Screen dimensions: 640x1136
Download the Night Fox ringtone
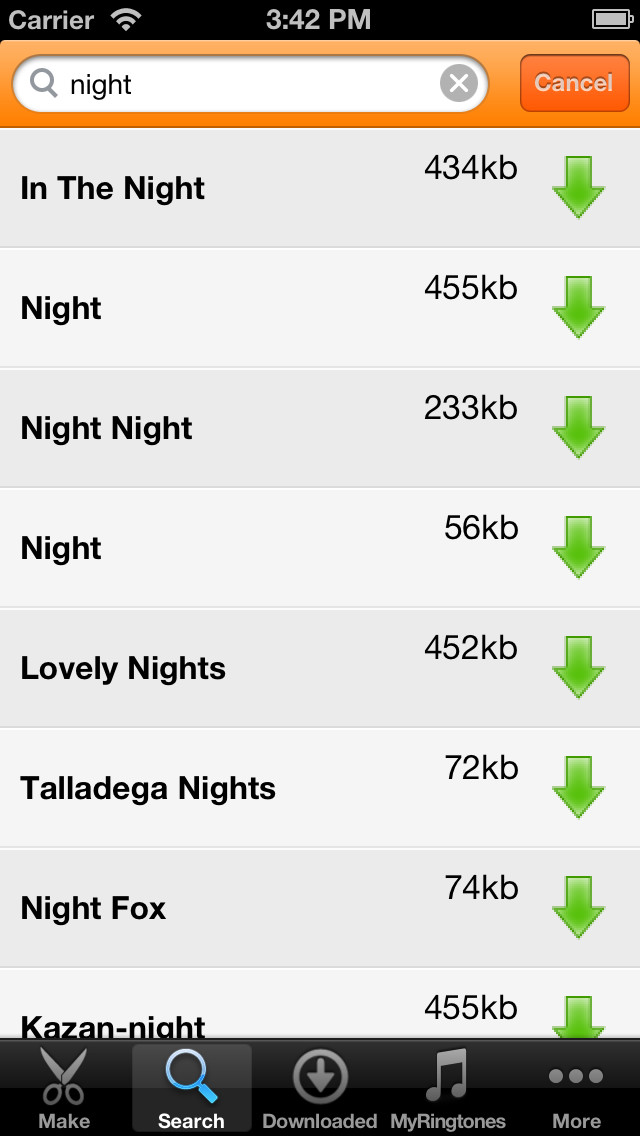578,907
